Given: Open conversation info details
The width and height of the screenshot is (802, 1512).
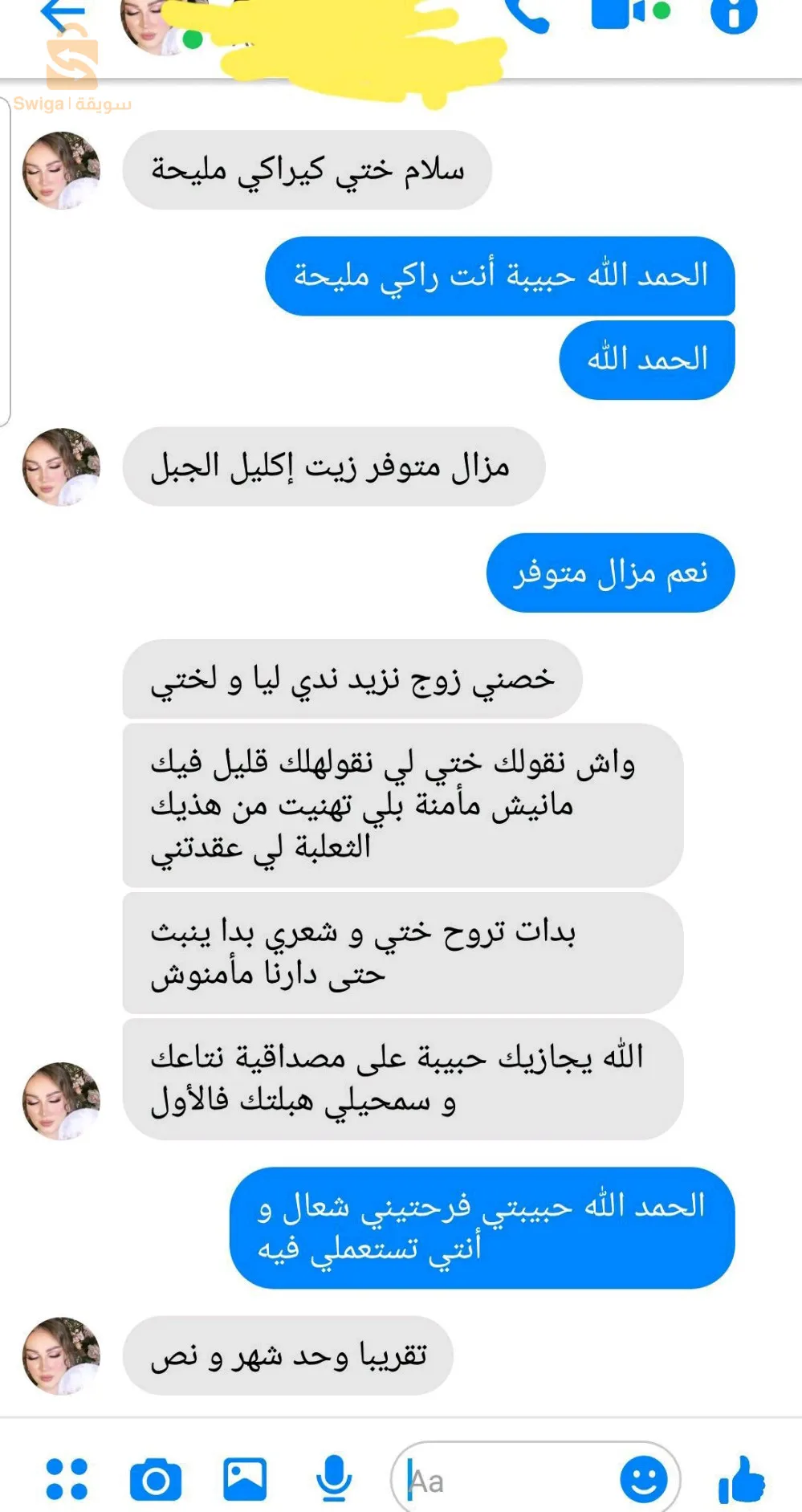Looking at the screenshot, I should pyautogui.click(x=734, y=13).
